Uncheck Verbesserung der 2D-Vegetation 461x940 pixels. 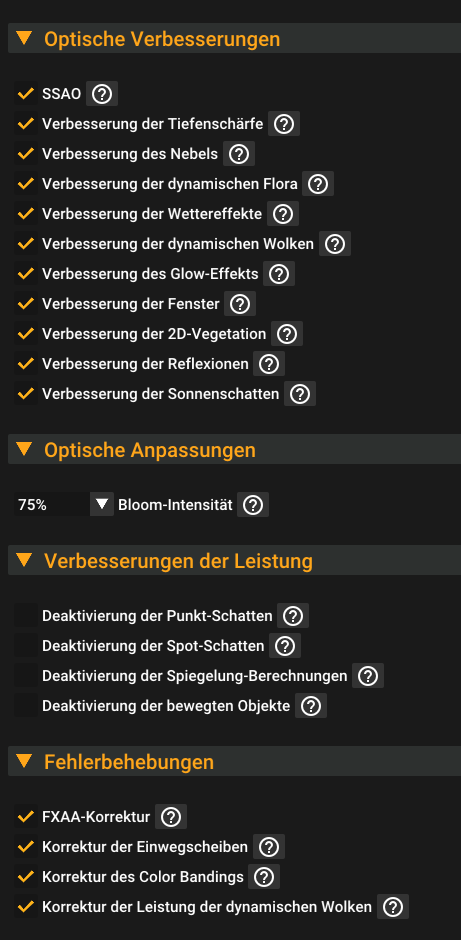(26, 334)
